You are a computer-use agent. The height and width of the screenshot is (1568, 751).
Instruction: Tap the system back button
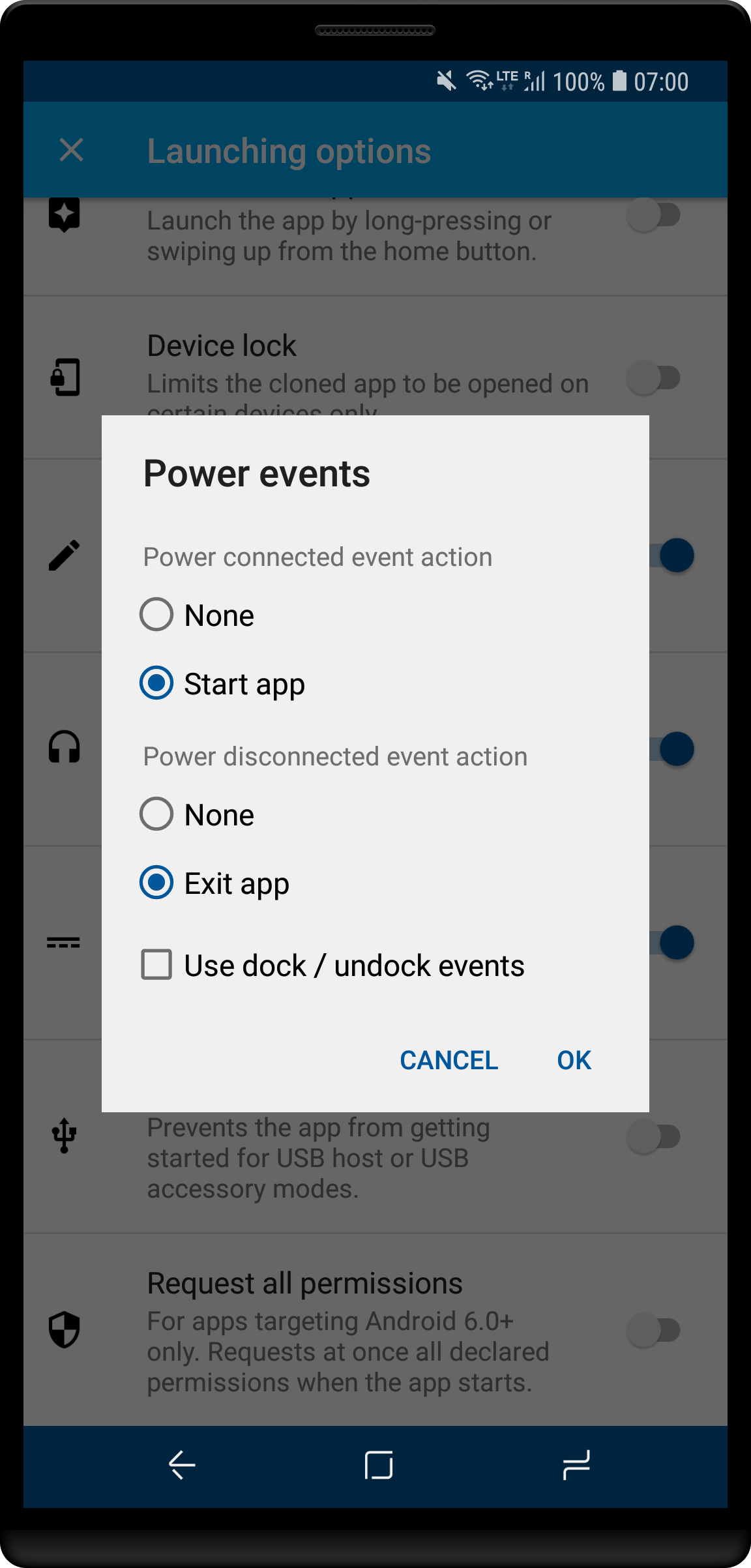(182, 1465)
